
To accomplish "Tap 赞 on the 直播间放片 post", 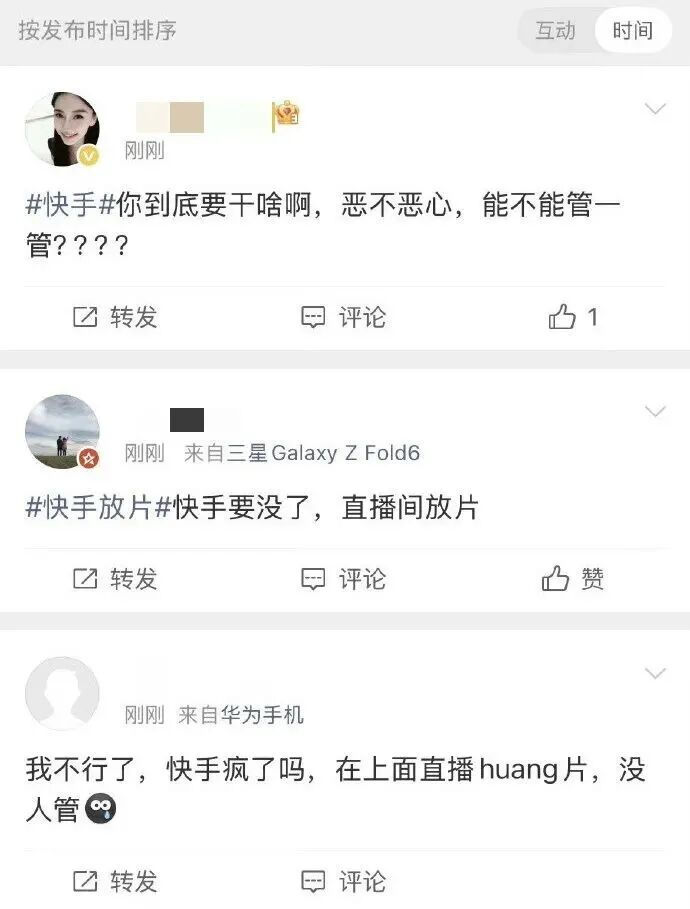I will [573, 578].
